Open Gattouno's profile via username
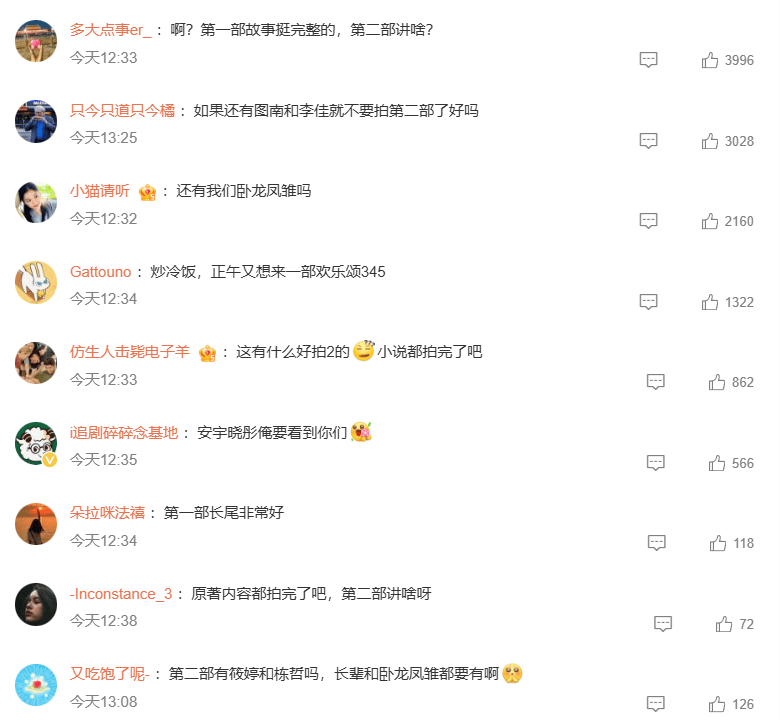The width and height of the screenshot is (780, 720). (101, 271)
